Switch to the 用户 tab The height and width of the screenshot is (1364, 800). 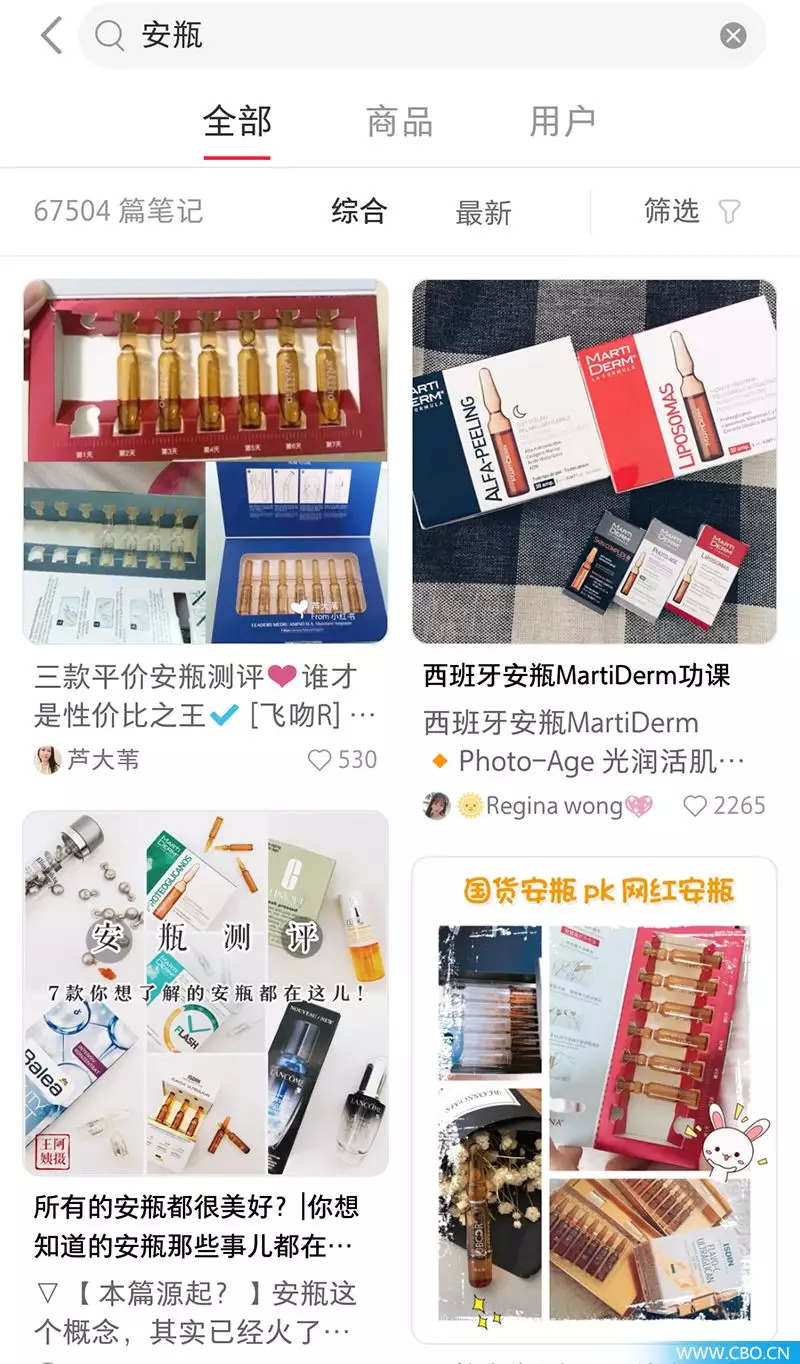pos(562,122)
